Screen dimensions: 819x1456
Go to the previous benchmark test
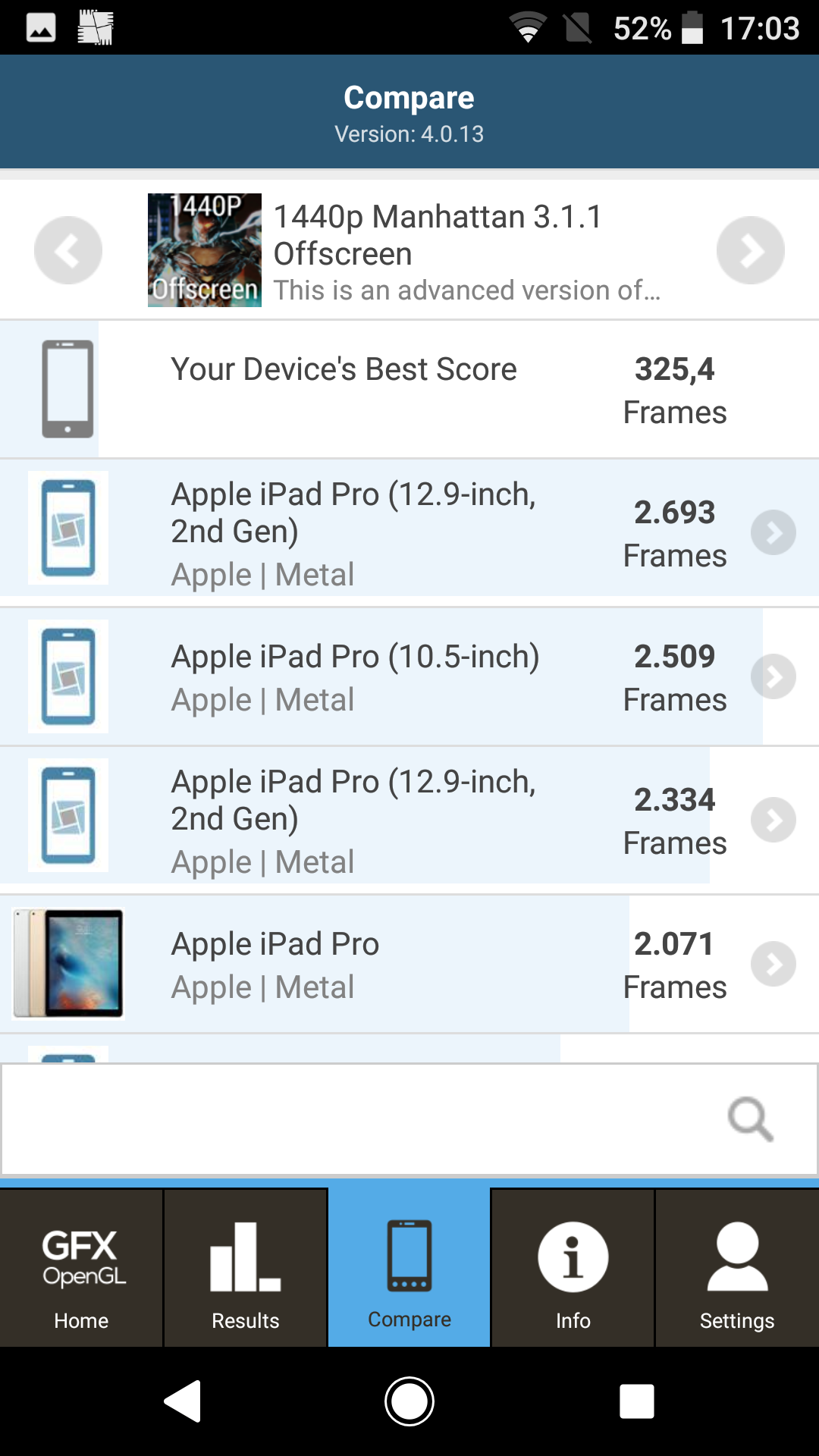click(68, 250)
